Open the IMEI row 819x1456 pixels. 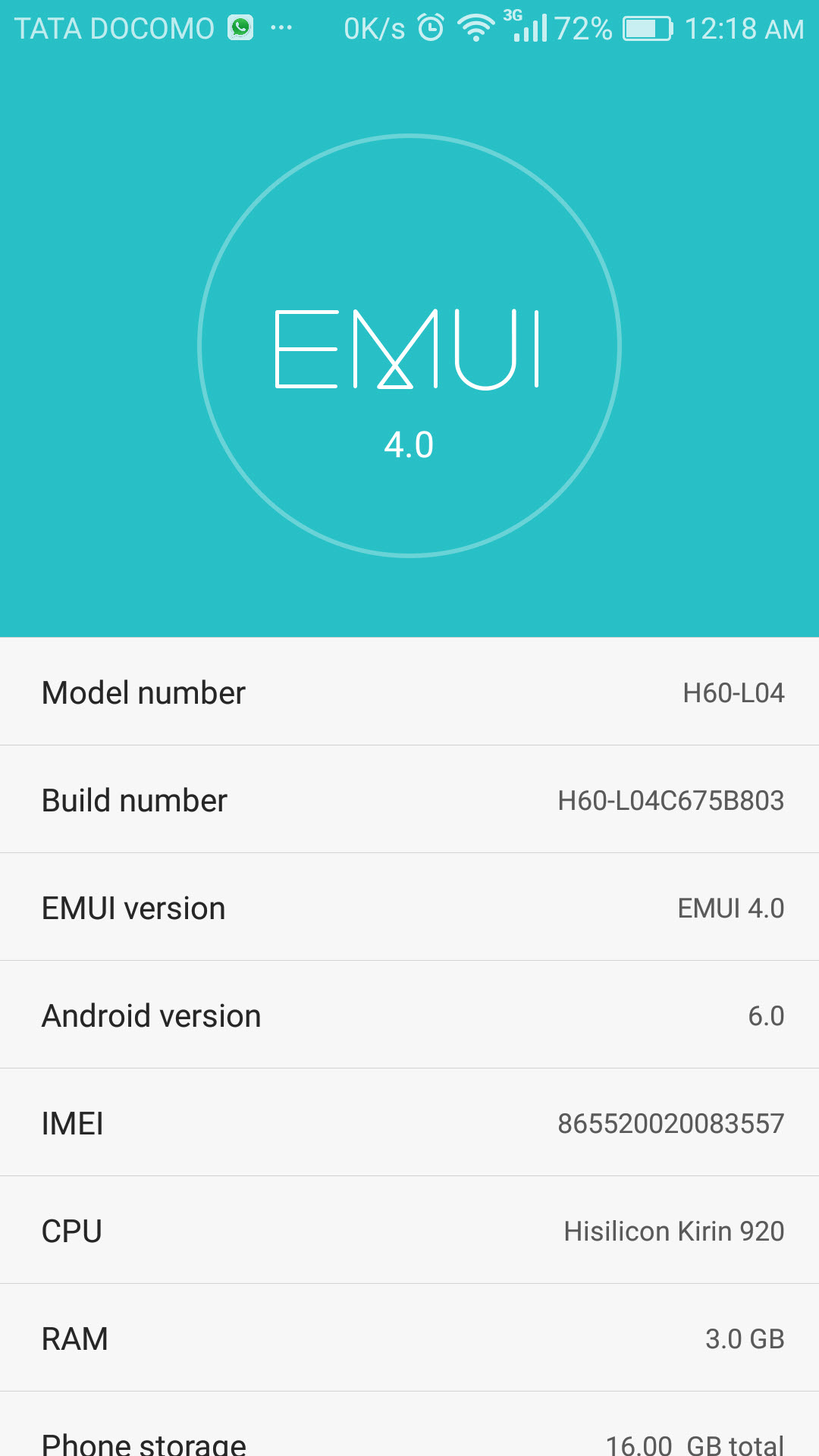[409, 1122]
